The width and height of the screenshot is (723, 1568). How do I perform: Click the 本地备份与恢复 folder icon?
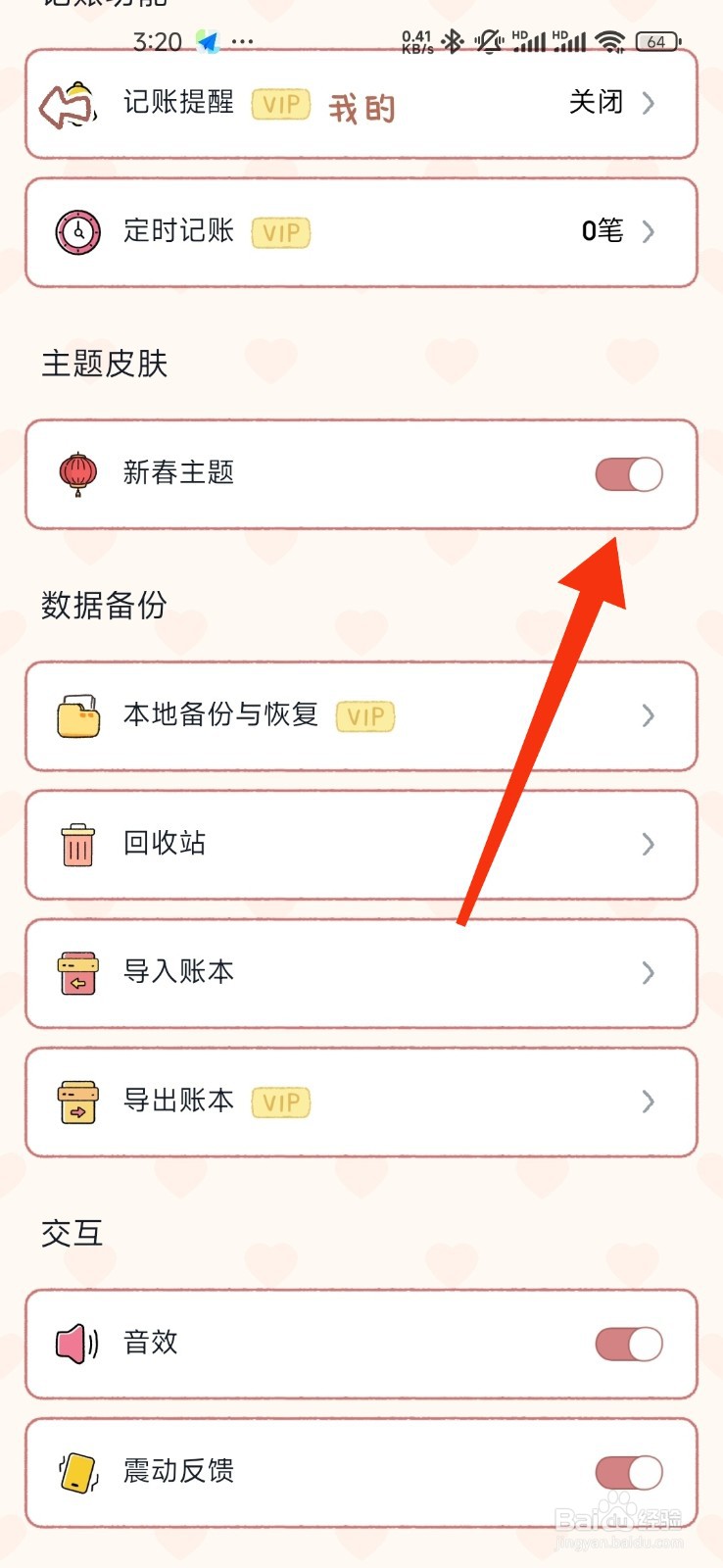76,715
